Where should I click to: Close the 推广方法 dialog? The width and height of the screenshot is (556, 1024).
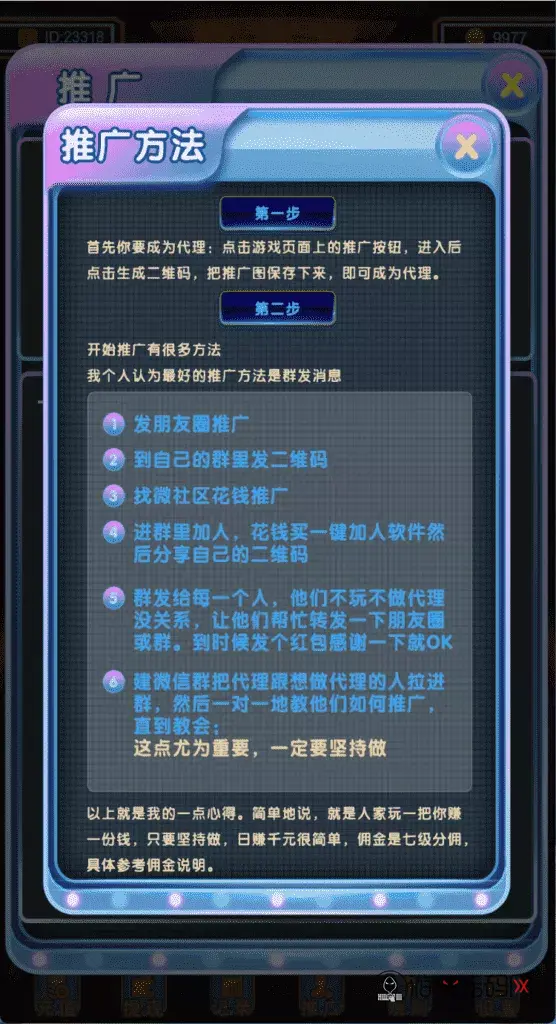(466, 147)
